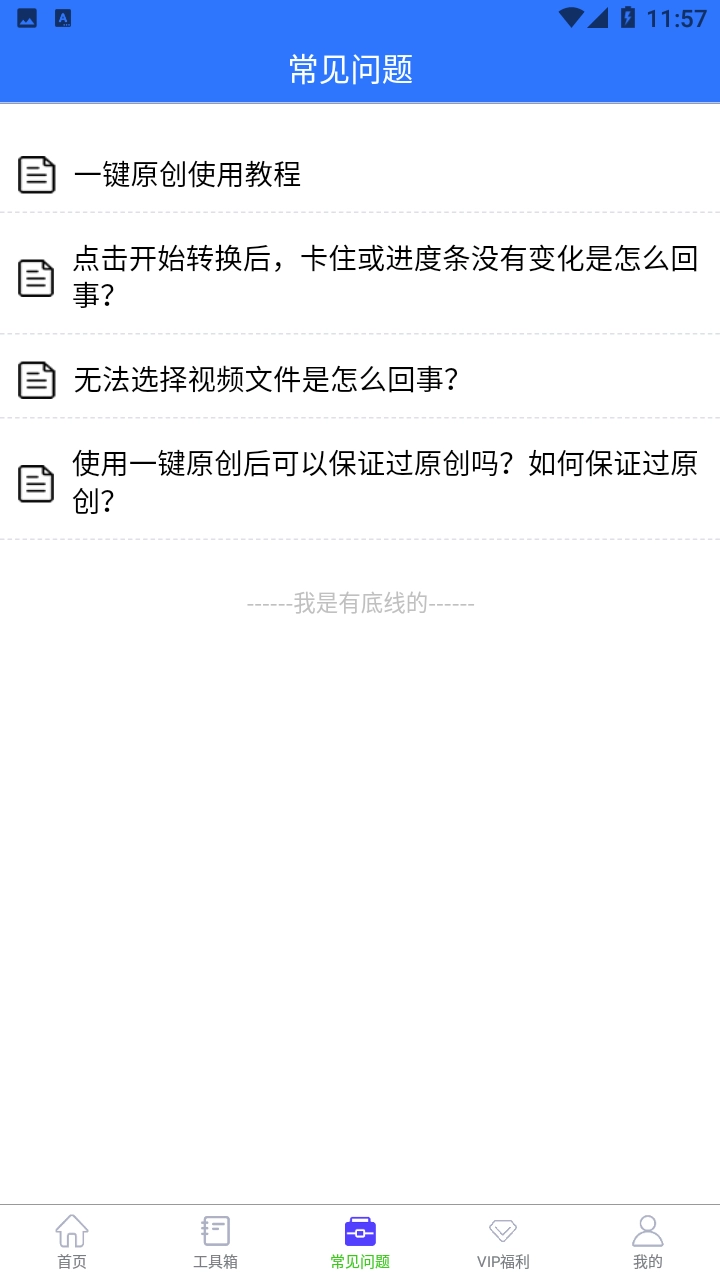Click the document icon next to the progress bar question
720x1280 pixels.
coord(36,278)
